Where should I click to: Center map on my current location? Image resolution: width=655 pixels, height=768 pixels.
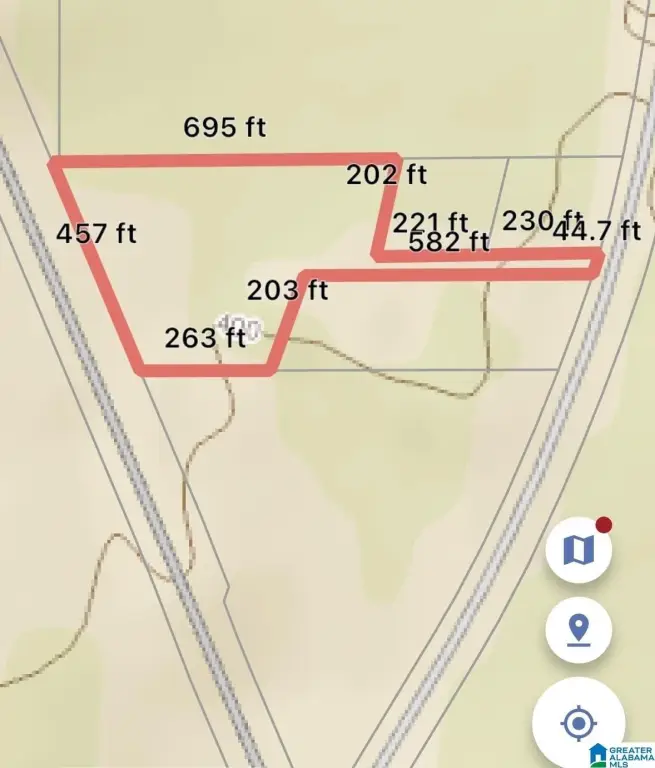[578, 722]
